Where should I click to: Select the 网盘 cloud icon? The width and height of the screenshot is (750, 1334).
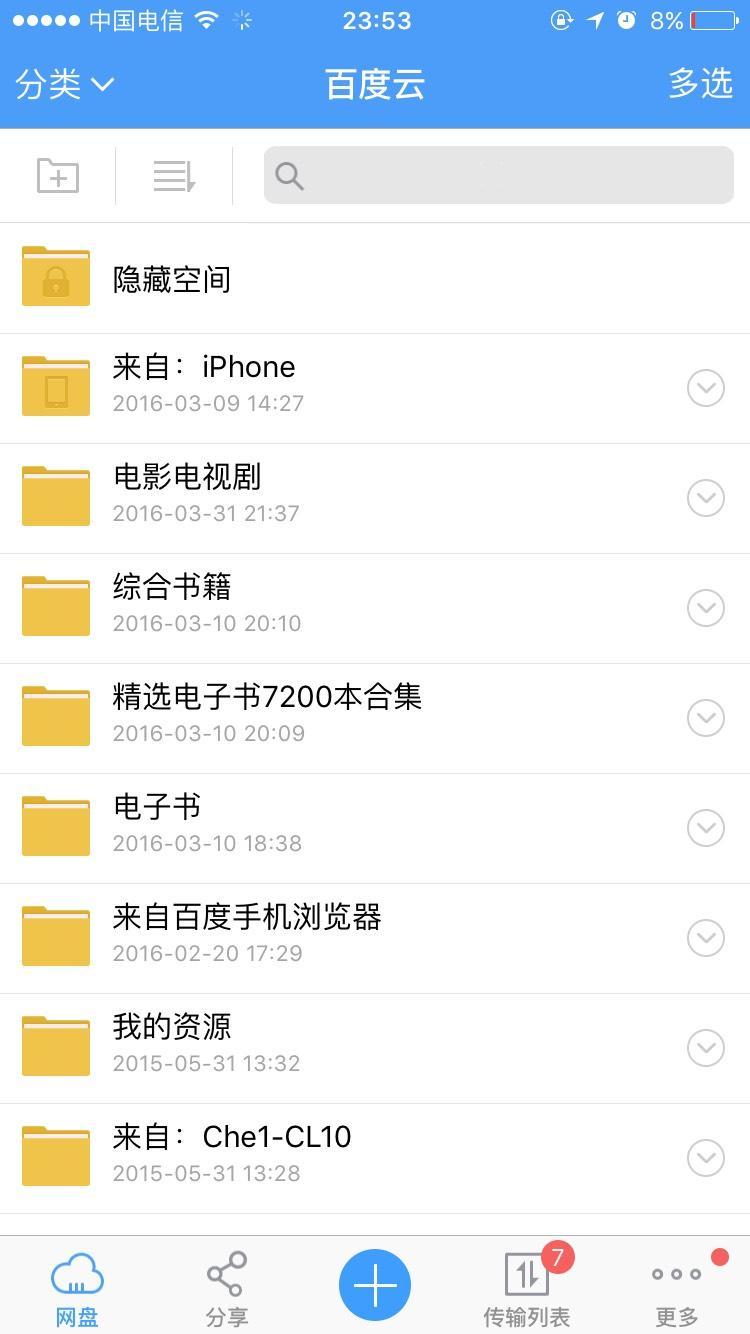75,1272
